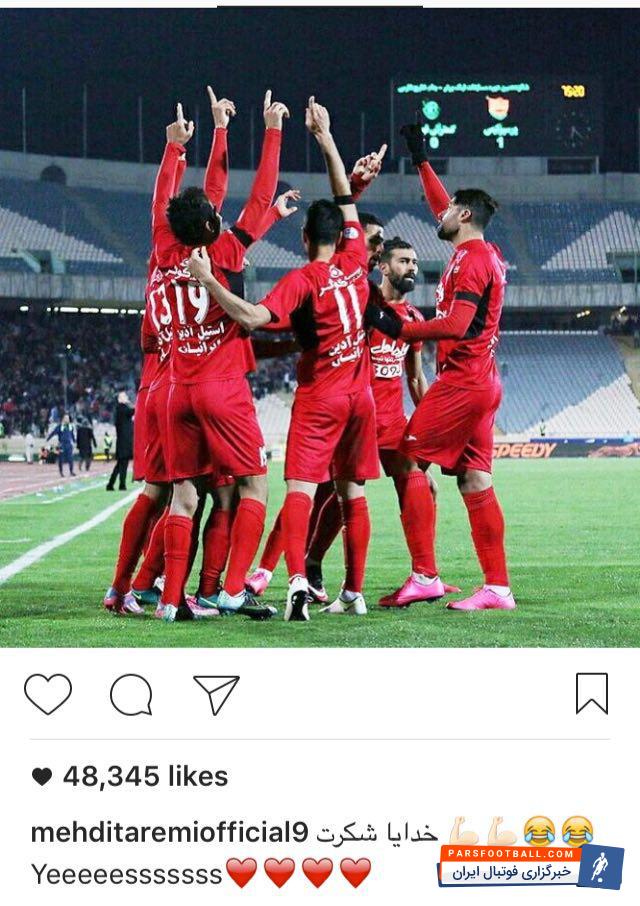Image resolution: width=640 pixels, height=906 pixels.
Task: View the list of 48,345 likes
Action: click(144, 777)
